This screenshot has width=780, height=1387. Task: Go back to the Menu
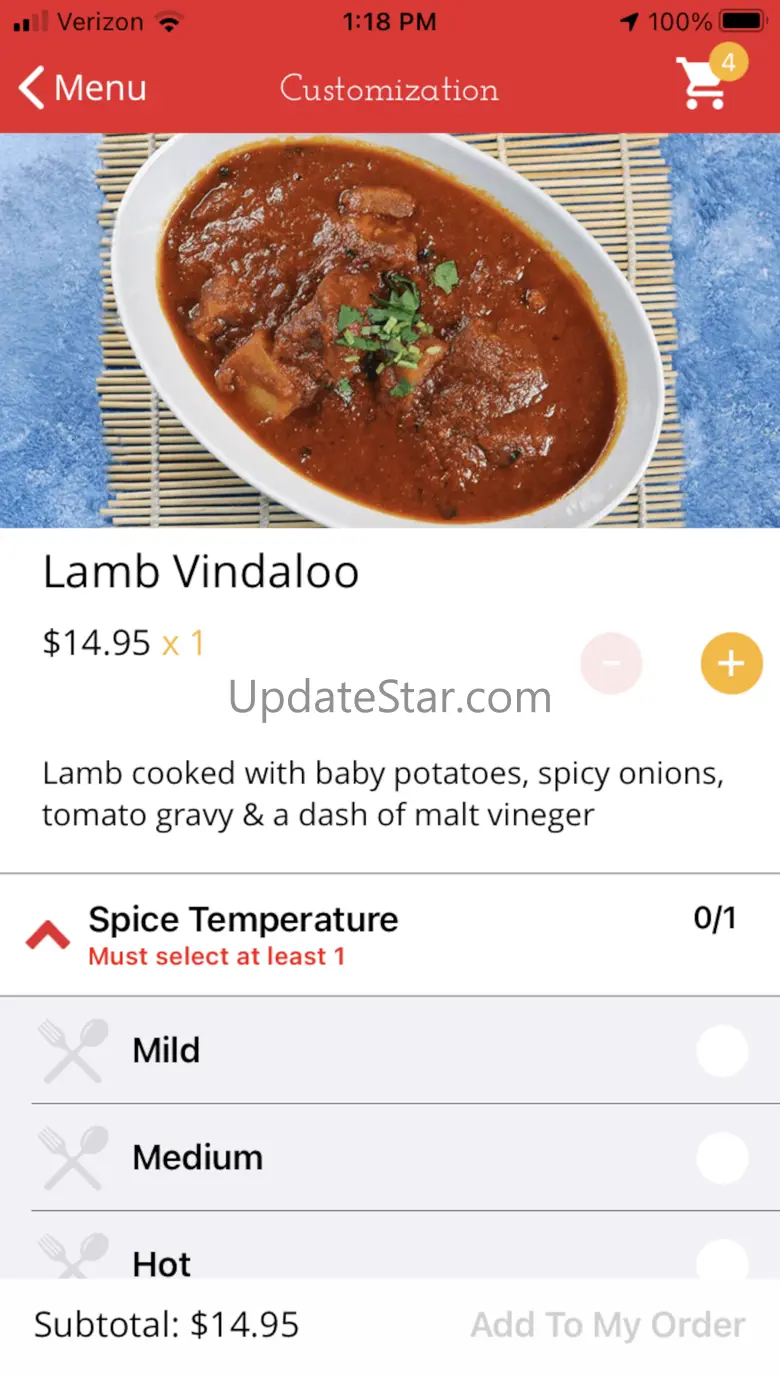pyautogui.click(x=83, y=88)
